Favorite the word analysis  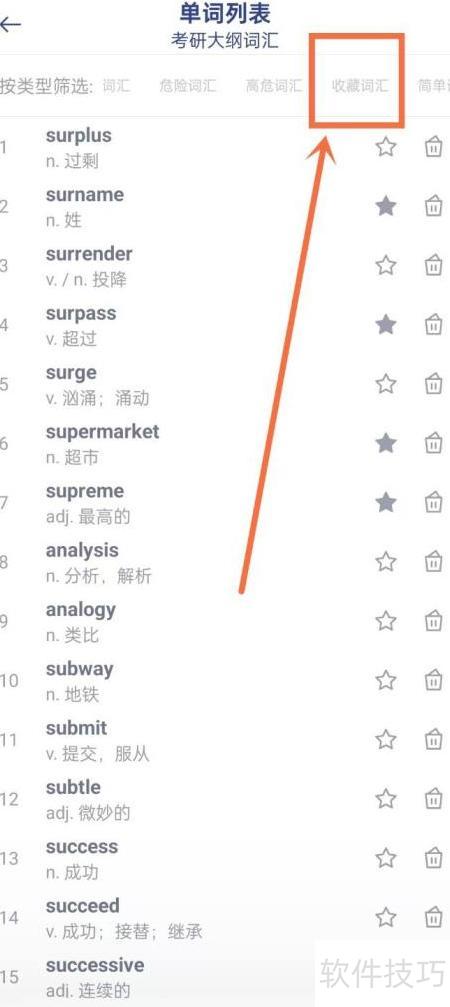[x=386, y=562]
